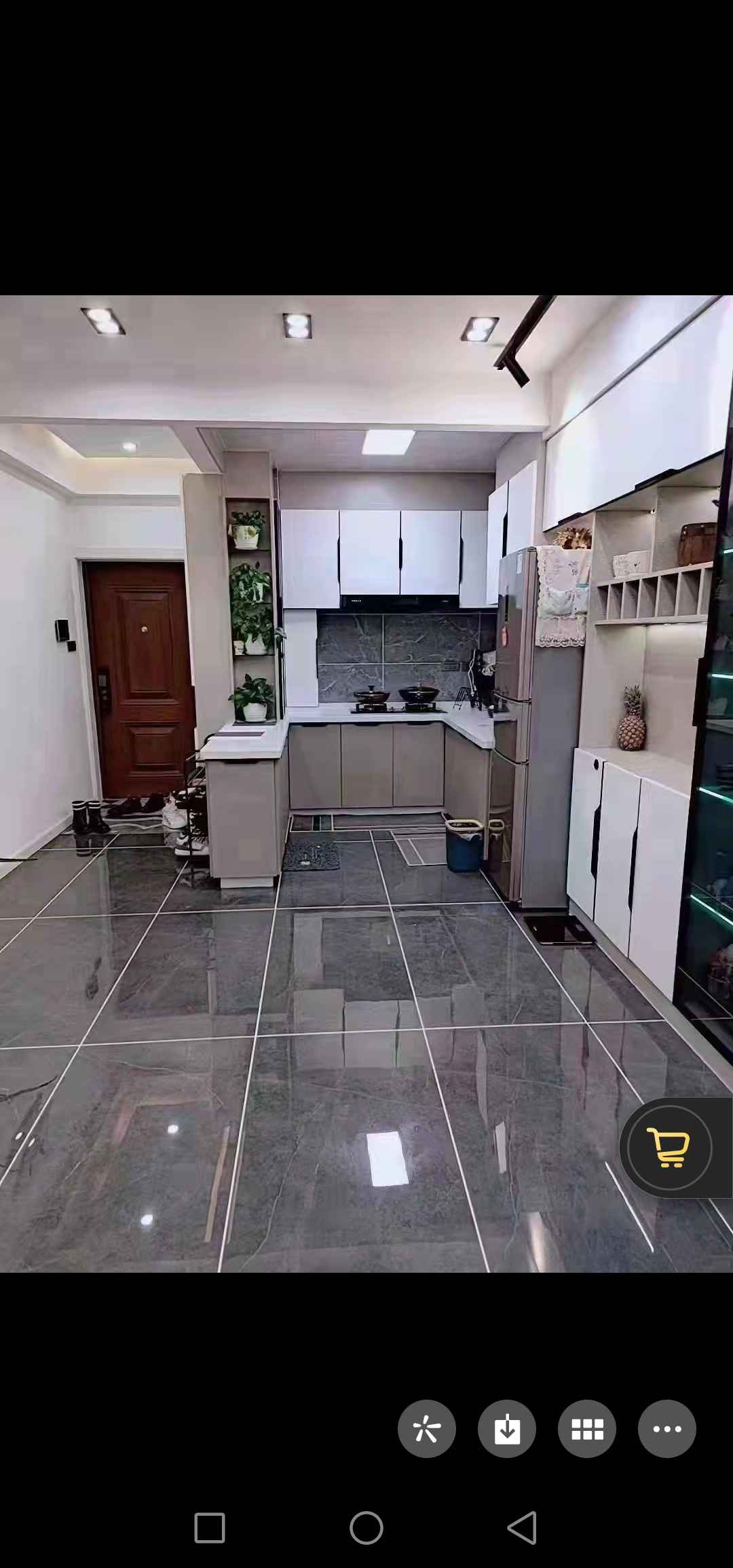Download the image to the device

coord(507,1428)
